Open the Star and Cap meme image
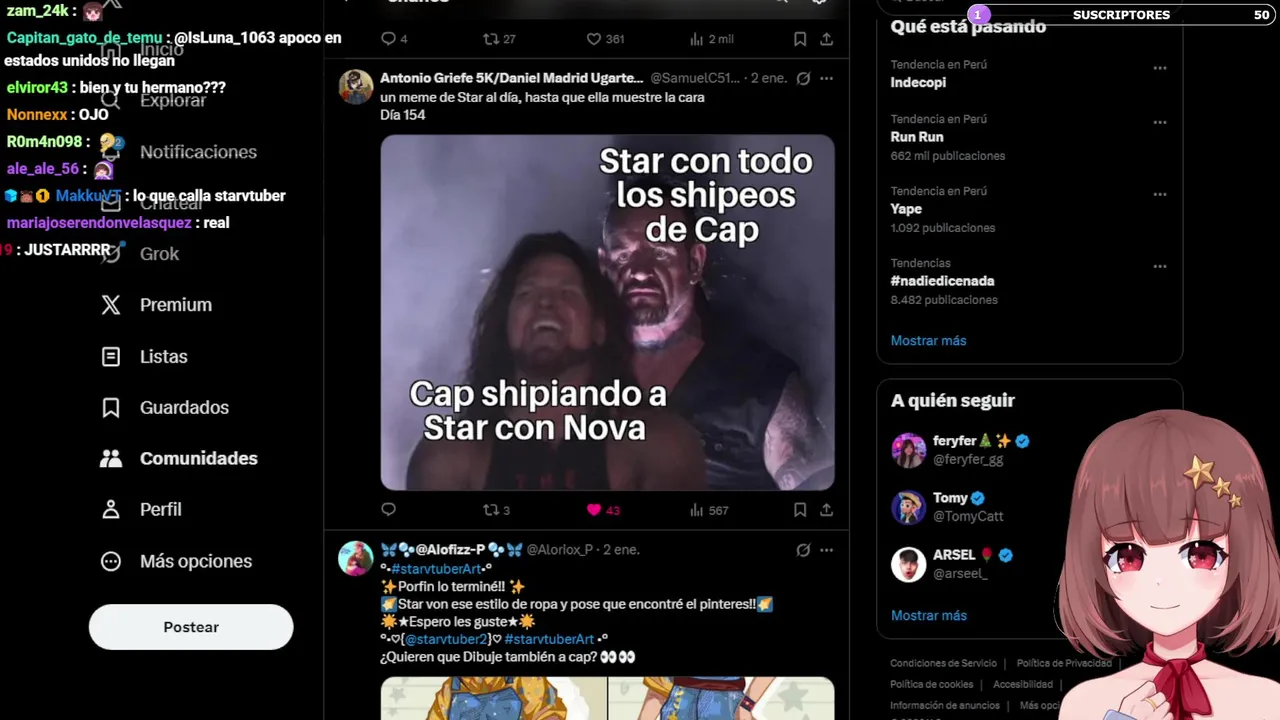 tap(607, 312)
